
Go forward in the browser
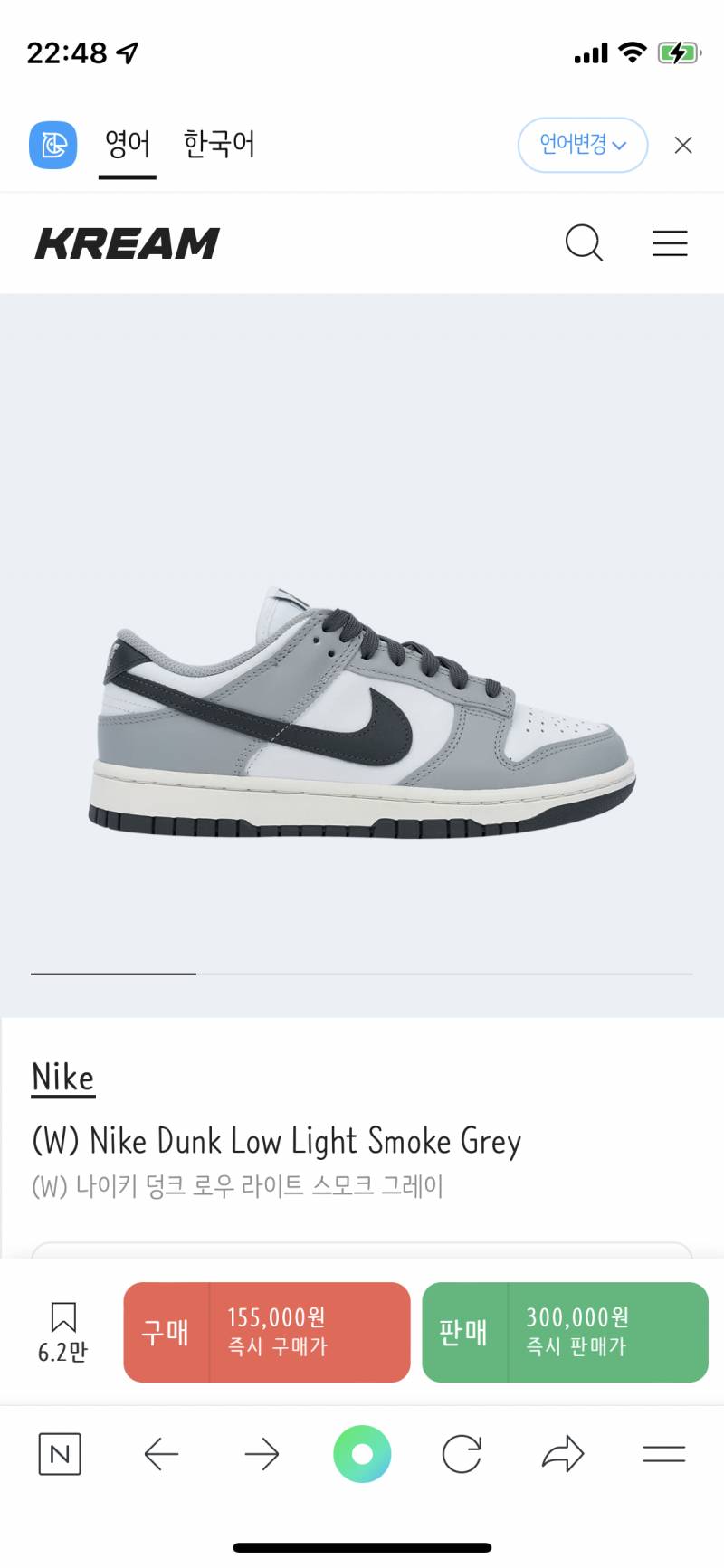pos(262,1454)
